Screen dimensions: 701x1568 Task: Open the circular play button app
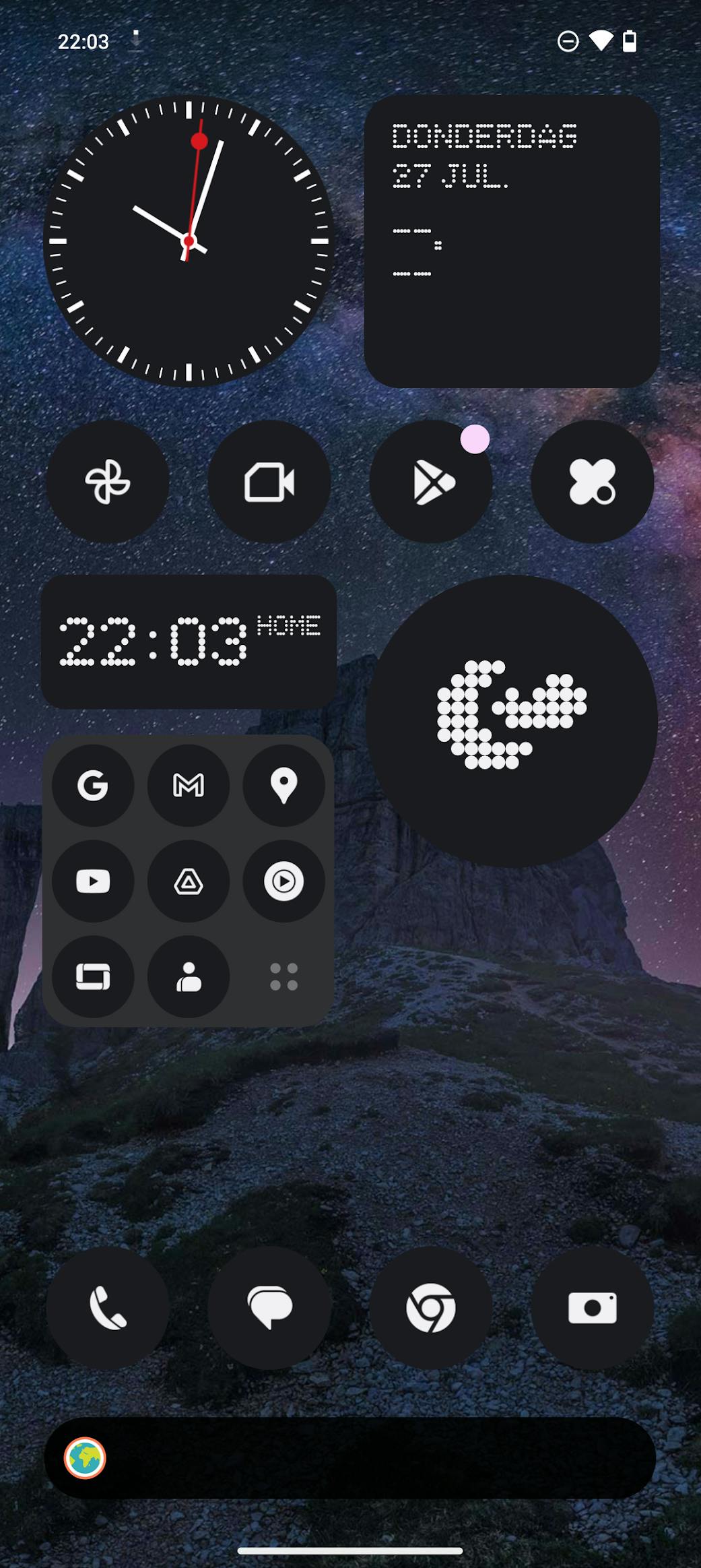point(283,881)
